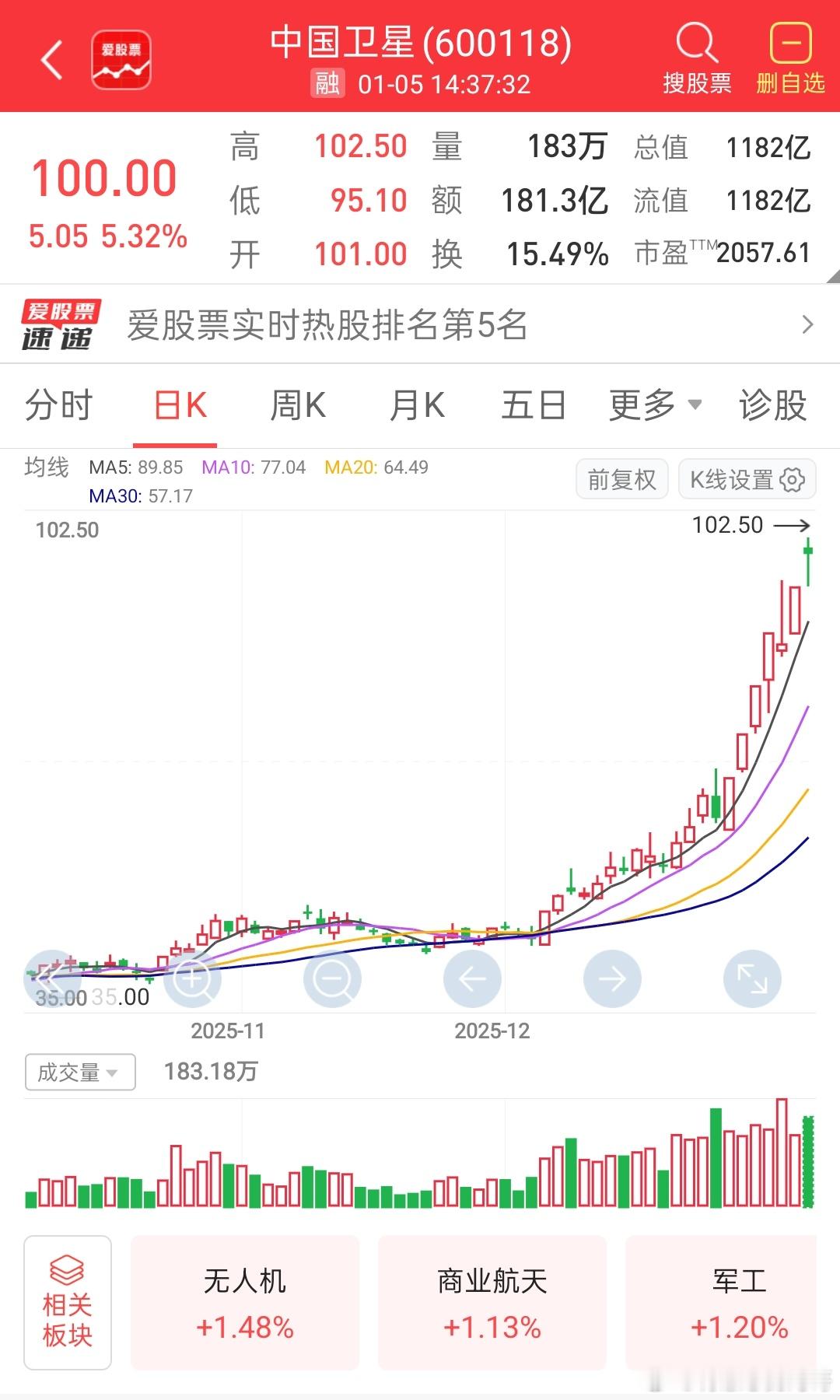This screenshot has width=840, height=1400.
Task: Open K线设置 via the gear icon
Action: [x=792, y=480]
